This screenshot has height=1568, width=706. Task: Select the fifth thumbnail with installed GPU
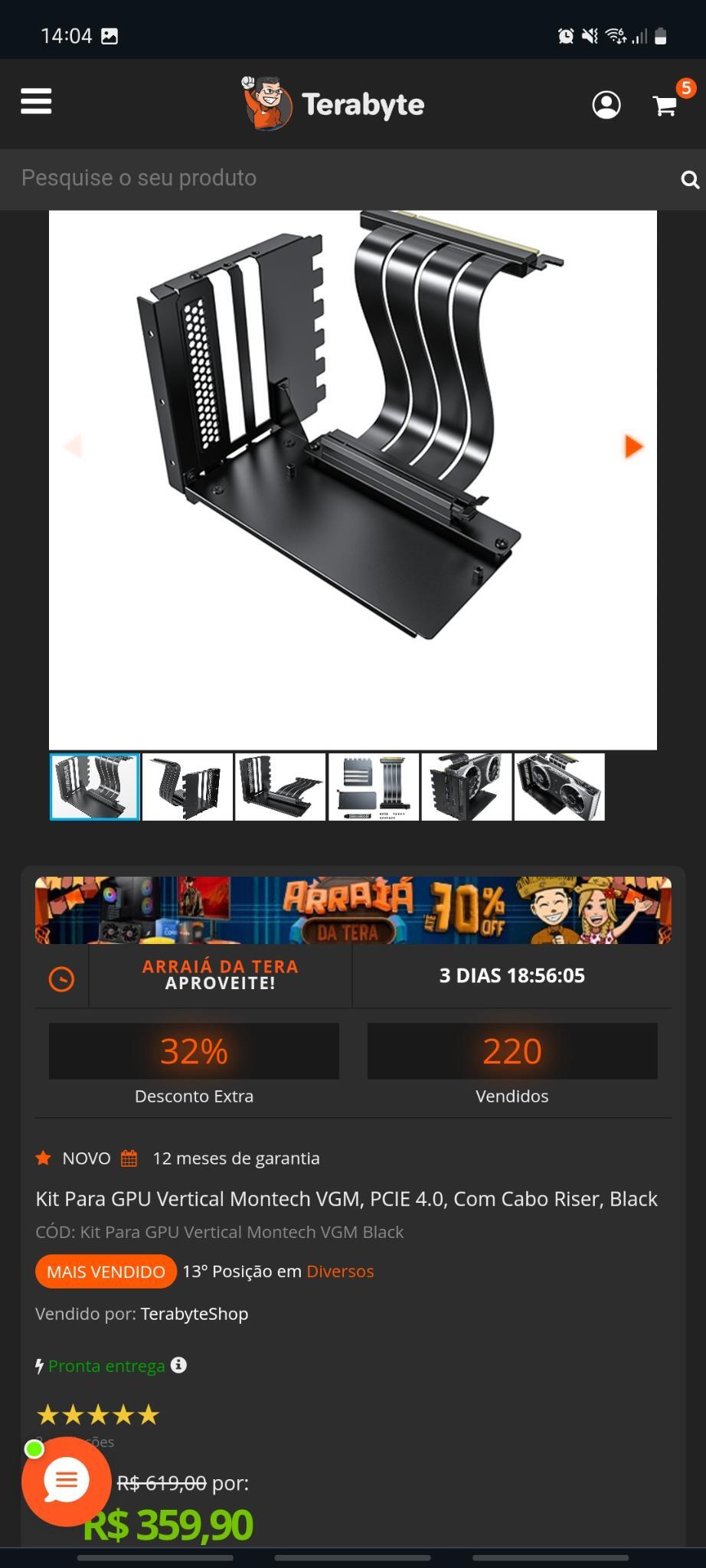coord(466,787)
